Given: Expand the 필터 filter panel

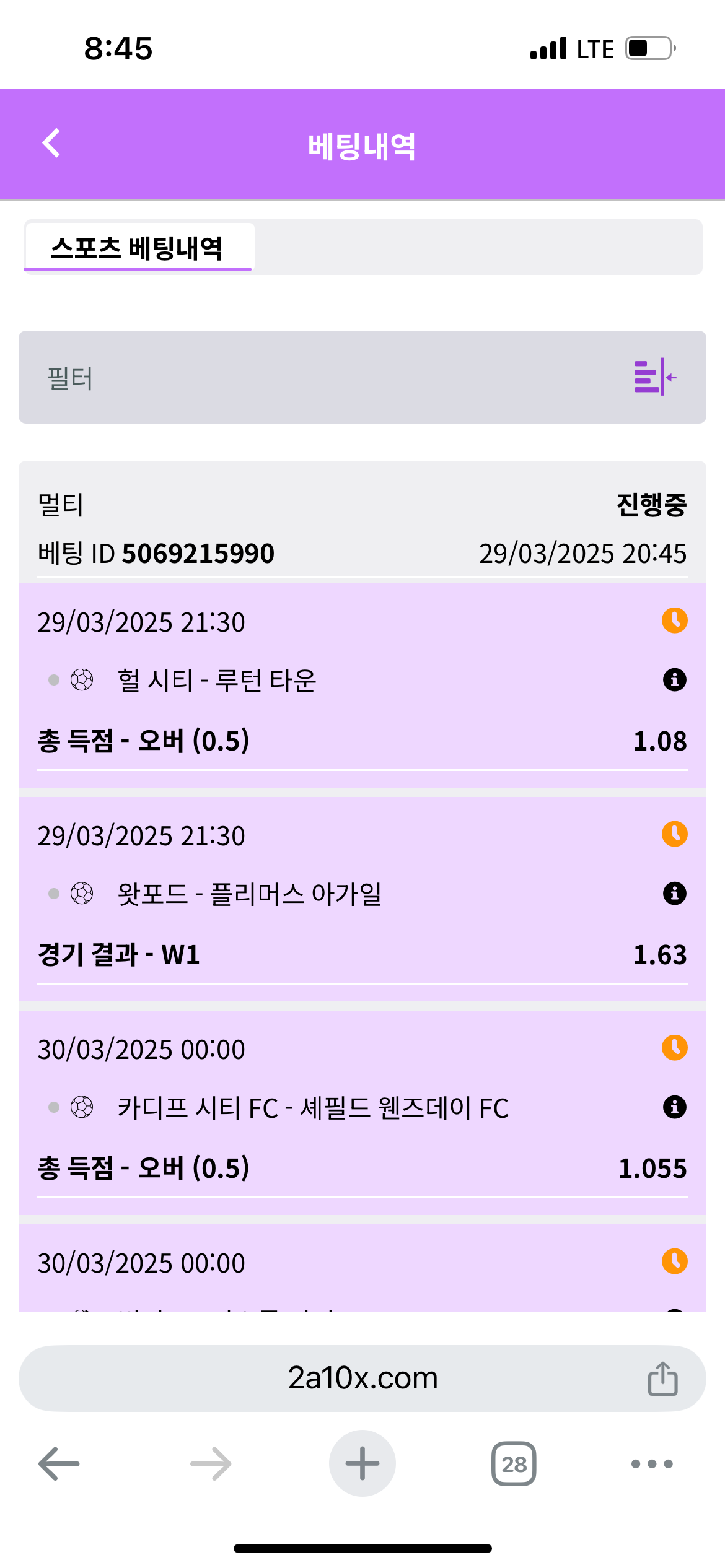Looking at the screenshot, I should pyautogui.click(x=654, y=377).
